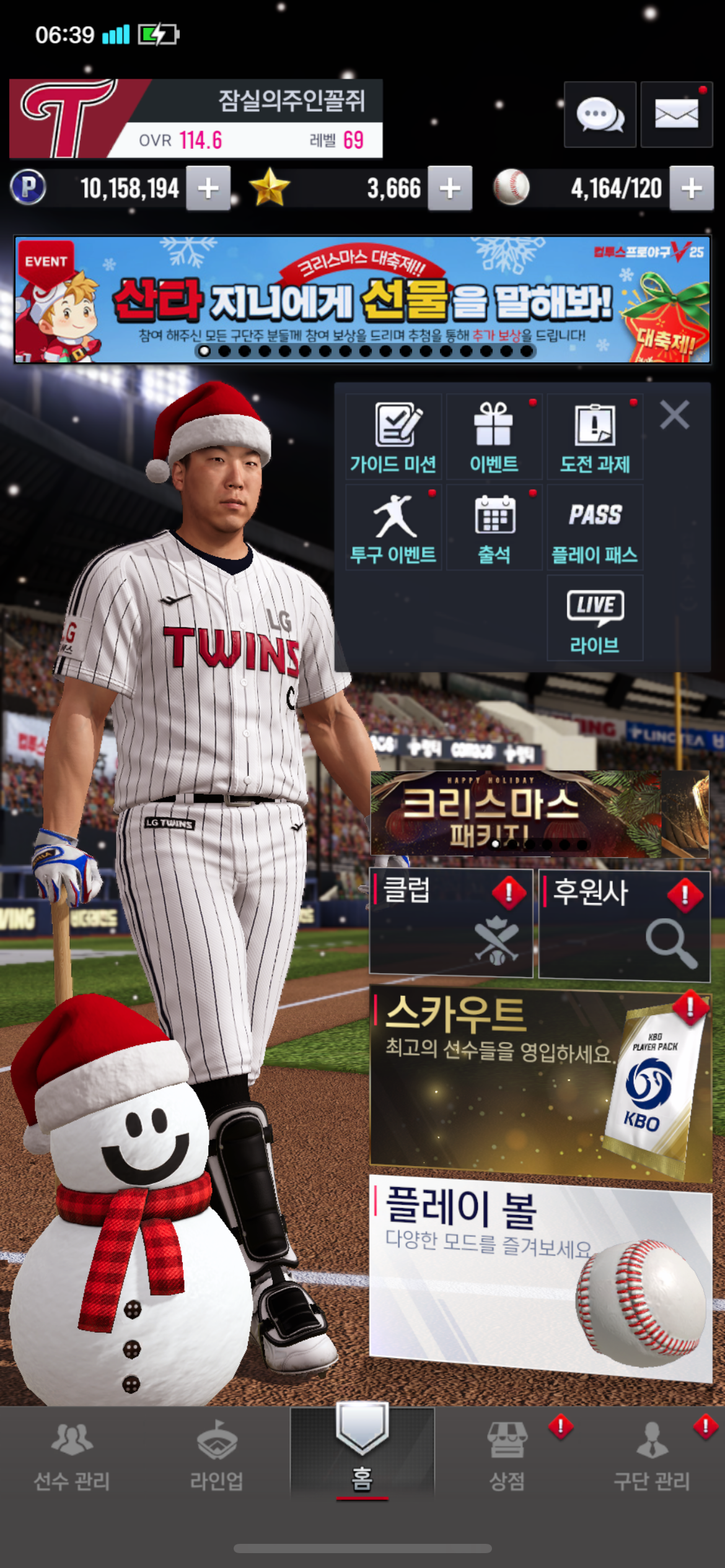The height and width of the screenshot is (1568, 725).
Task: Close the quick menu panel
Action: coord(674,415)
